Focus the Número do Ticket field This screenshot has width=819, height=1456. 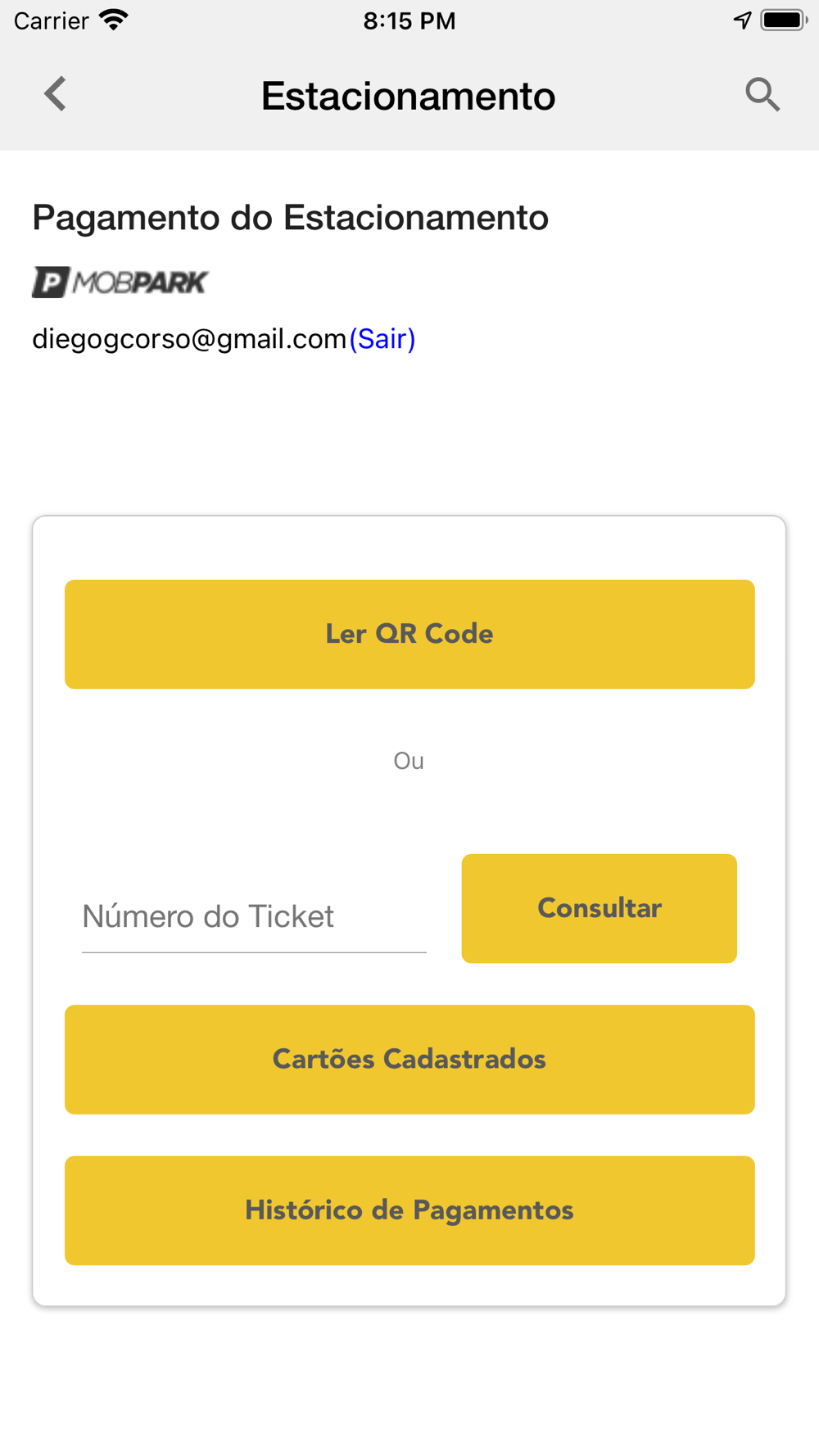pyautogui.click(x=254, y=916)
